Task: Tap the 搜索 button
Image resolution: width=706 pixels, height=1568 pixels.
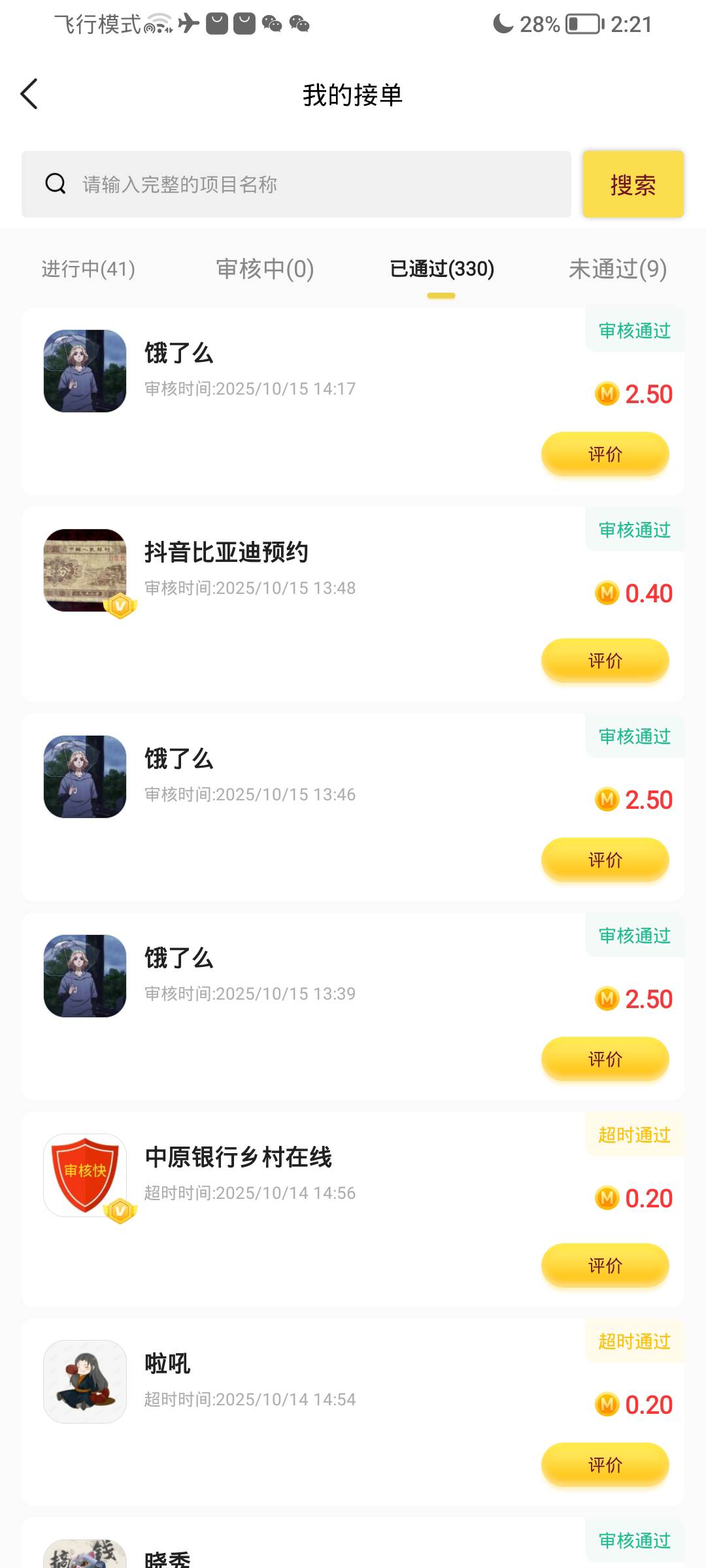Action: (x=633, y=184)
